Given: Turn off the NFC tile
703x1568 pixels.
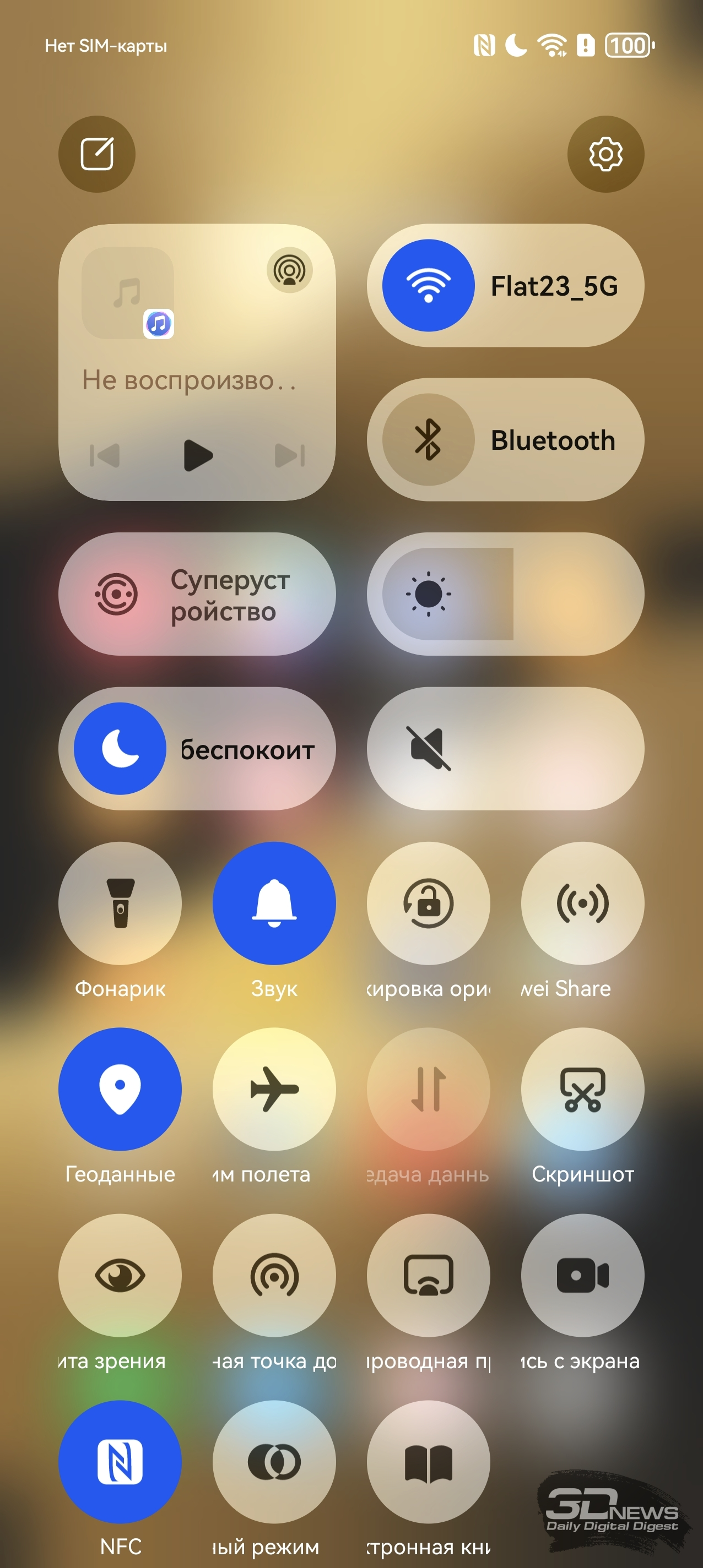Looking at the screenshot, I should click(120, 1462).
